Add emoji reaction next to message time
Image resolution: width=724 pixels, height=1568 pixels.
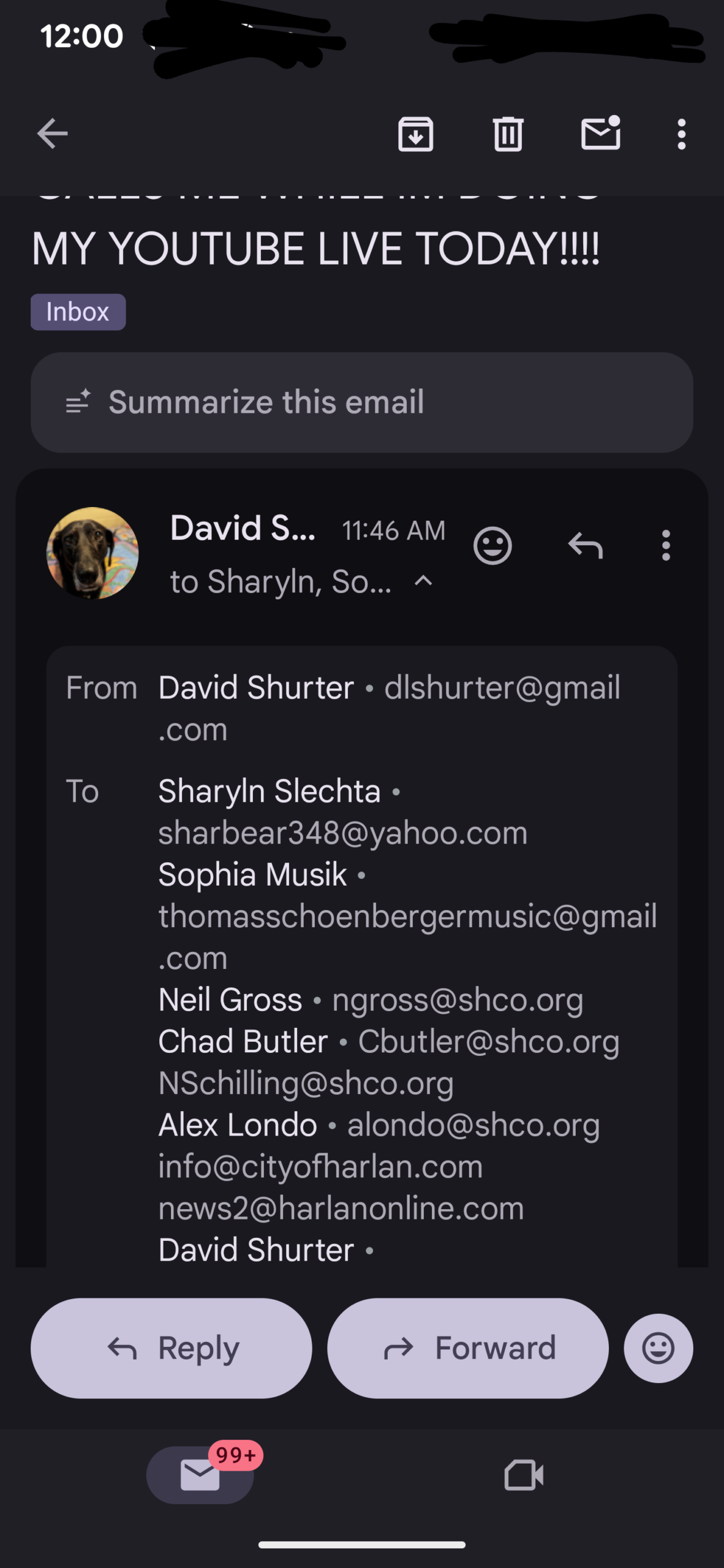tap(492, 545)
